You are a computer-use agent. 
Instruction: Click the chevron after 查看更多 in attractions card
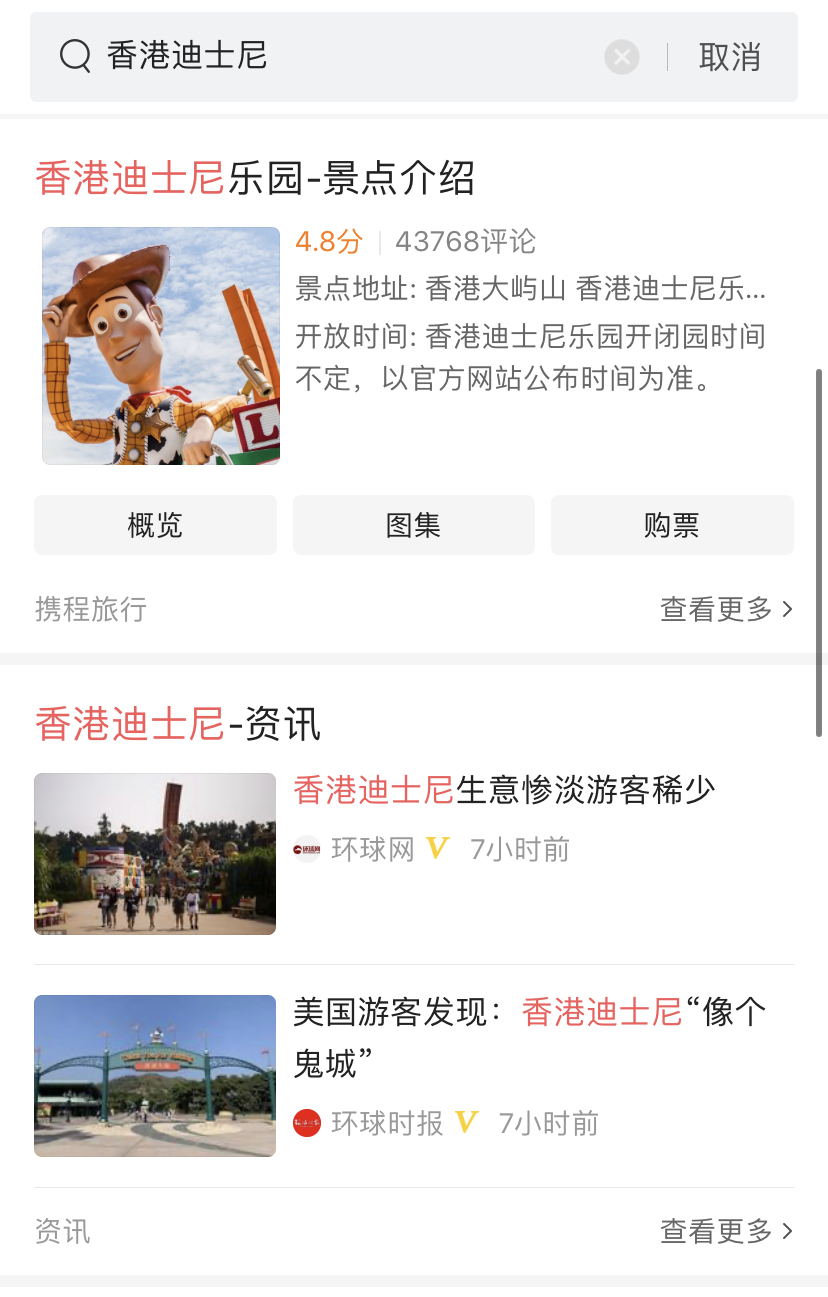(787, 609)
